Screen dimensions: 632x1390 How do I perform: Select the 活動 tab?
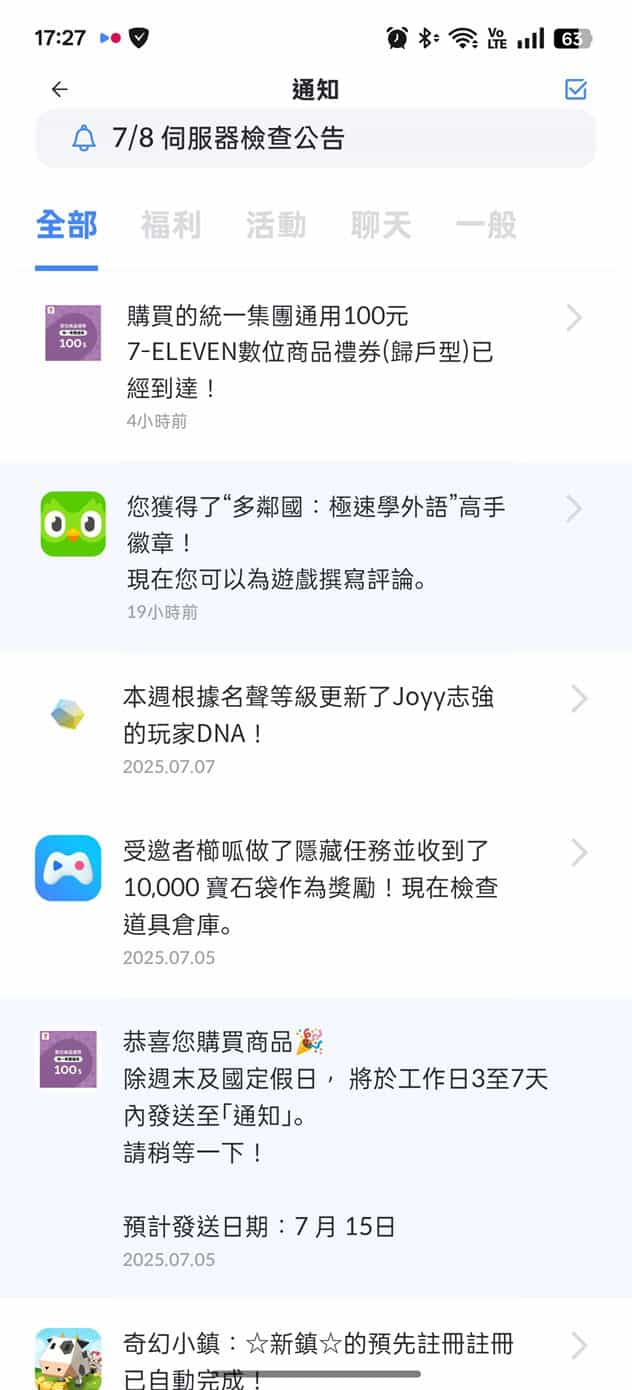(x=276, y=225)
